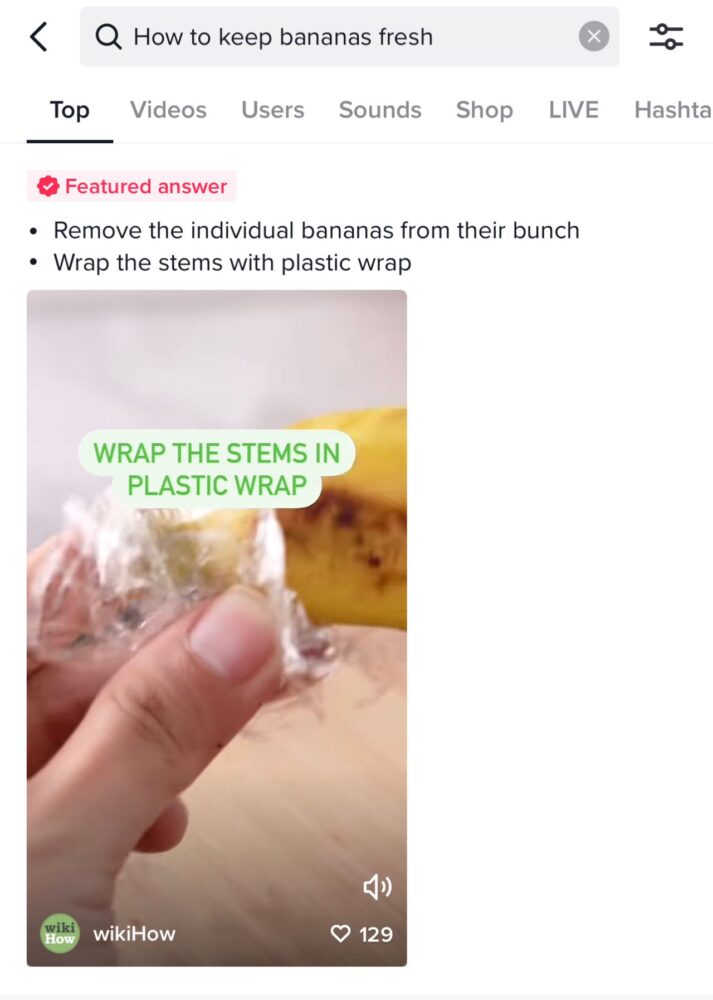Open the Shop tab
The height and width of the screenshot is (1000, 713).
click(484, 110)
